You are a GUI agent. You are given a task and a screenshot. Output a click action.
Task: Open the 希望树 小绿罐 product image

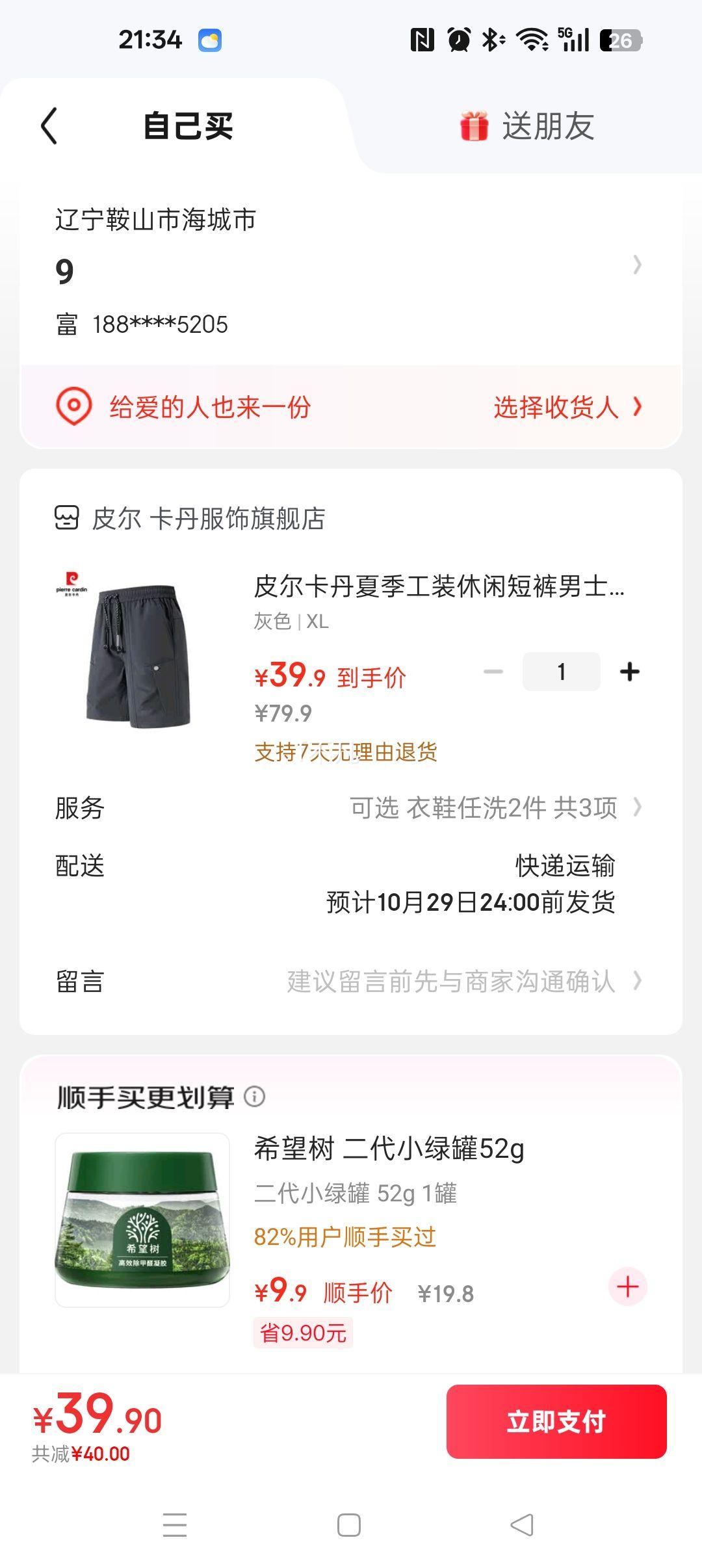142,1220
